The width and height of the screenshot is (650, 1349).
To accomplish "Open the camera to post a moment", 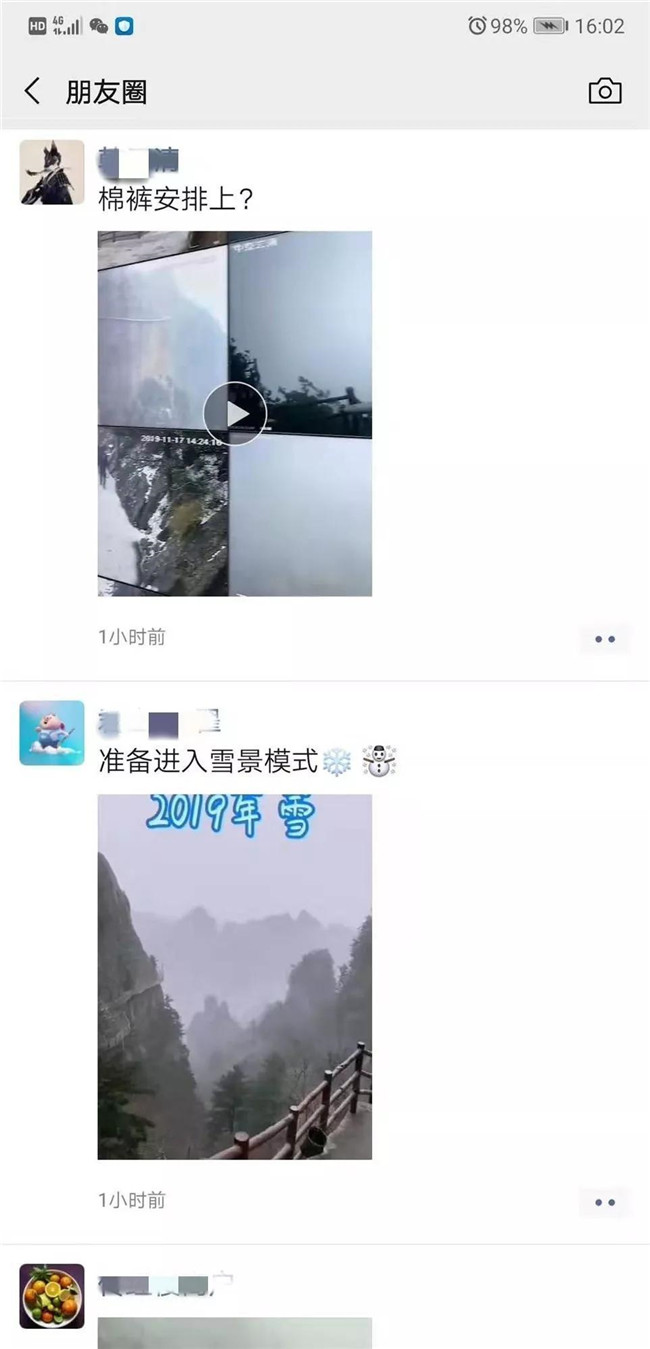I will tap(604, 92).
